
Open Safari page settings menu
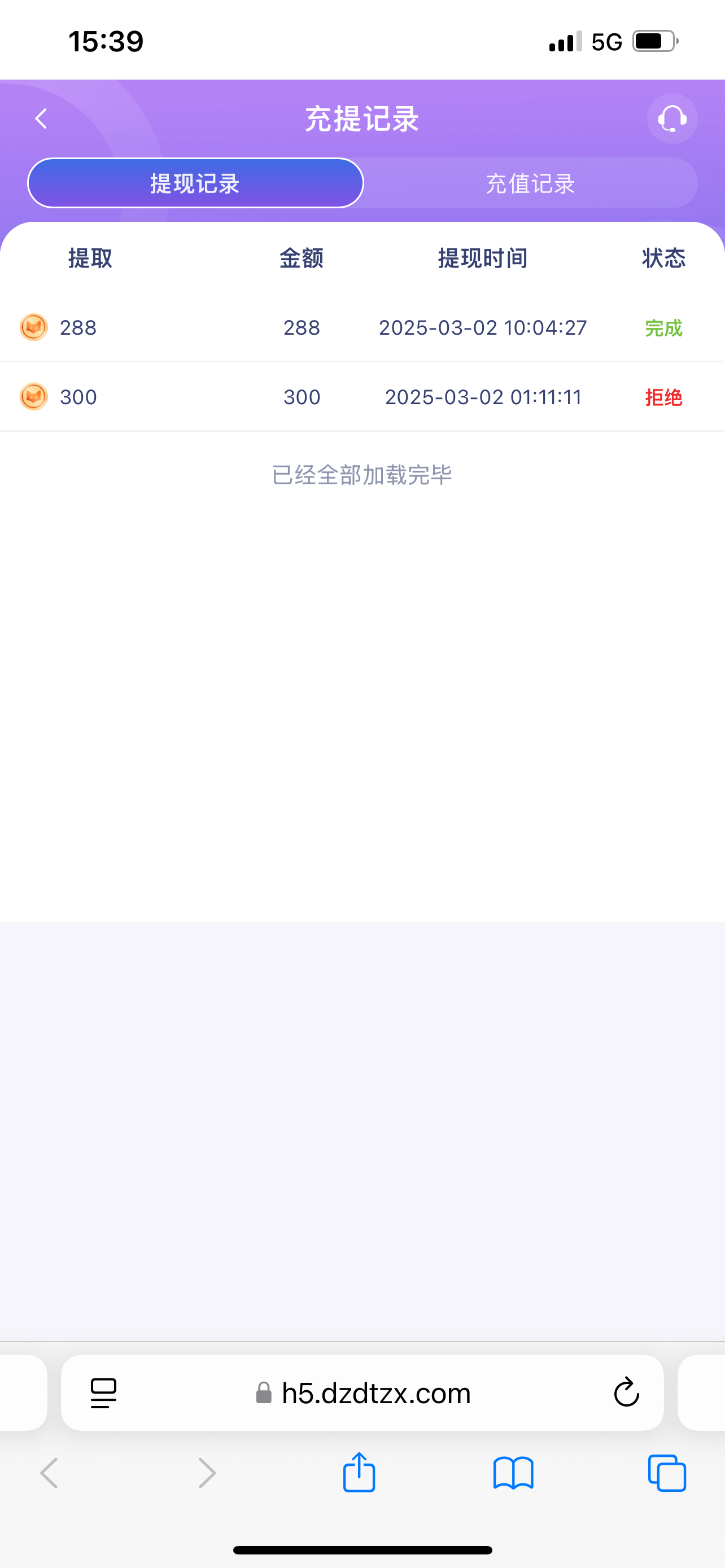point(103,1392)
